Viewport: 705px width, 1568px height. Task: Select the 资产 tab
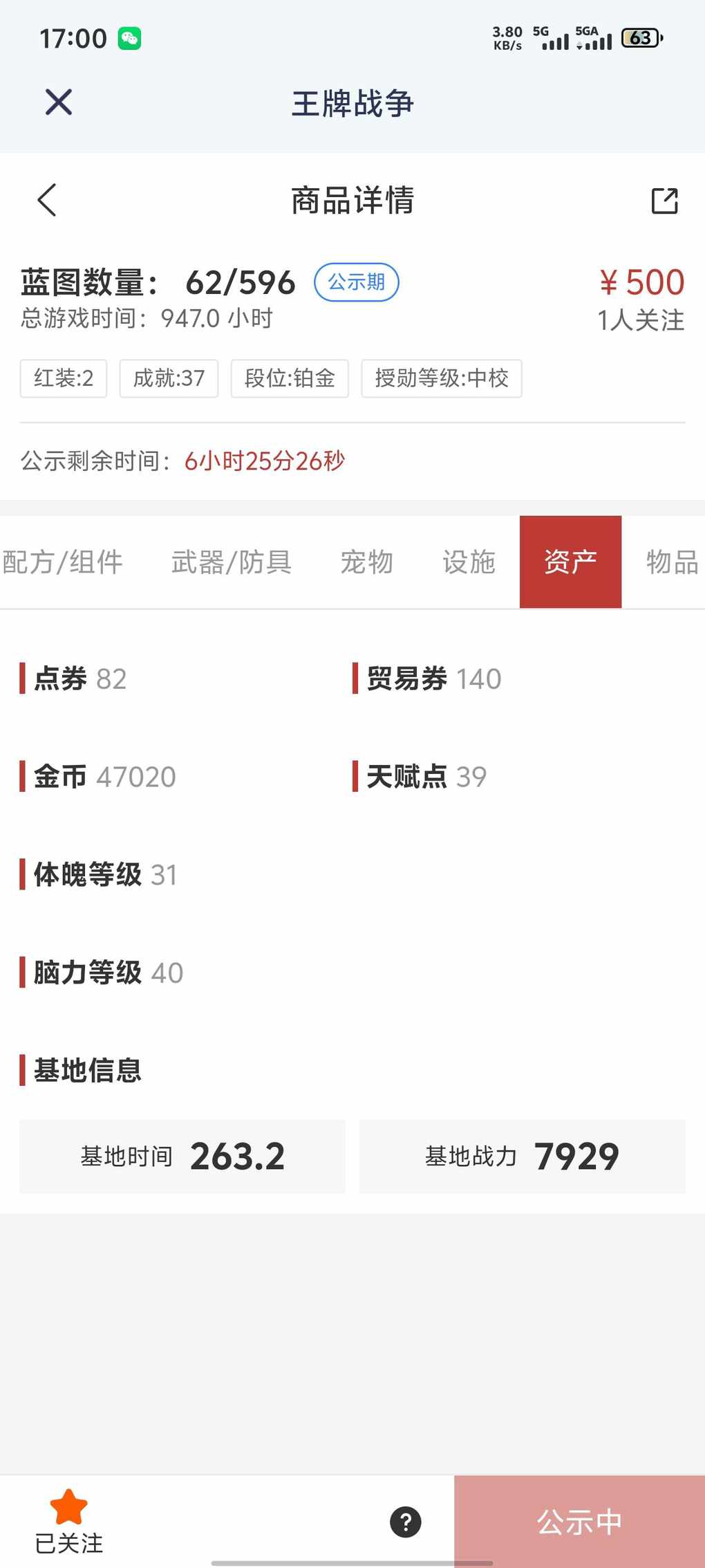point(570,562)
